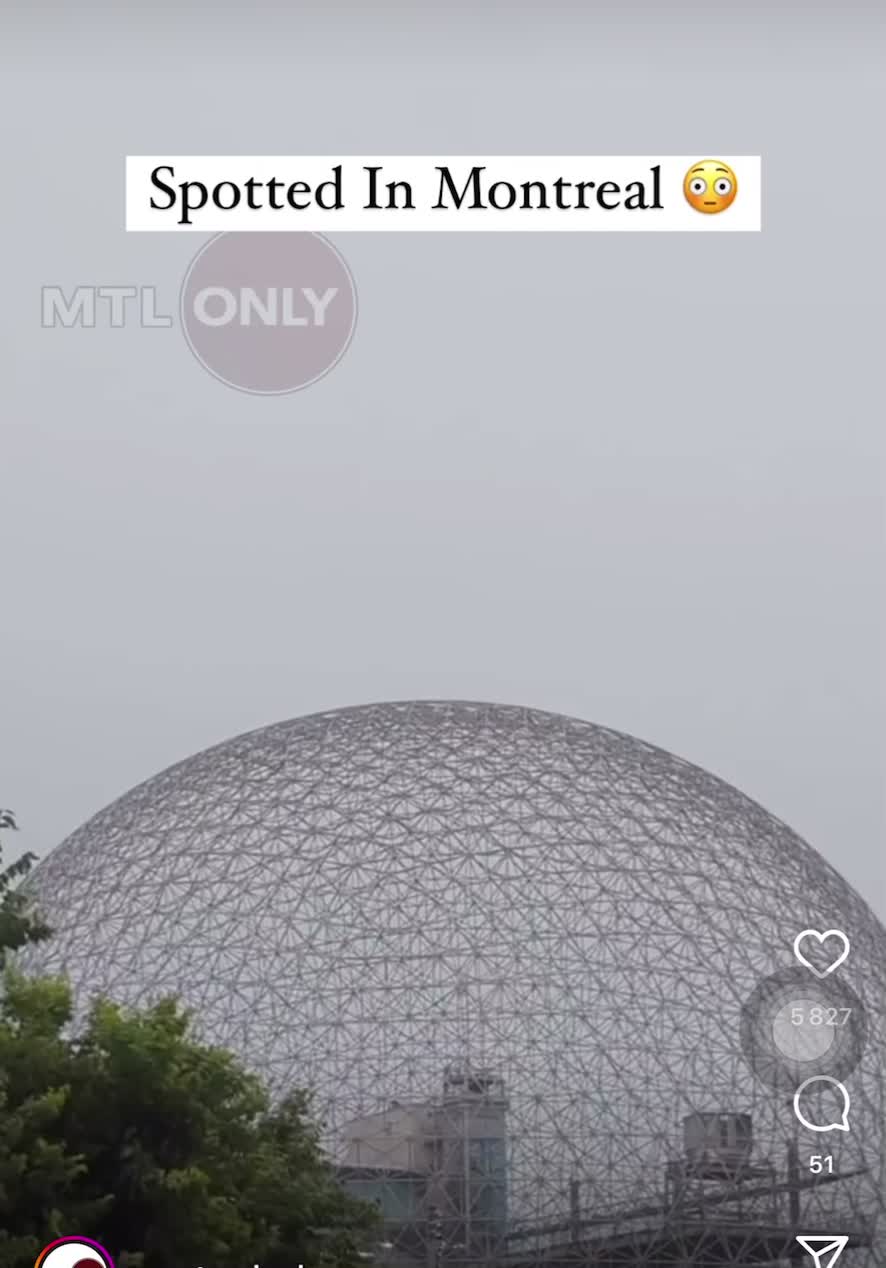
Task: Open the poster's profile picture
Action: (74, 1256)
